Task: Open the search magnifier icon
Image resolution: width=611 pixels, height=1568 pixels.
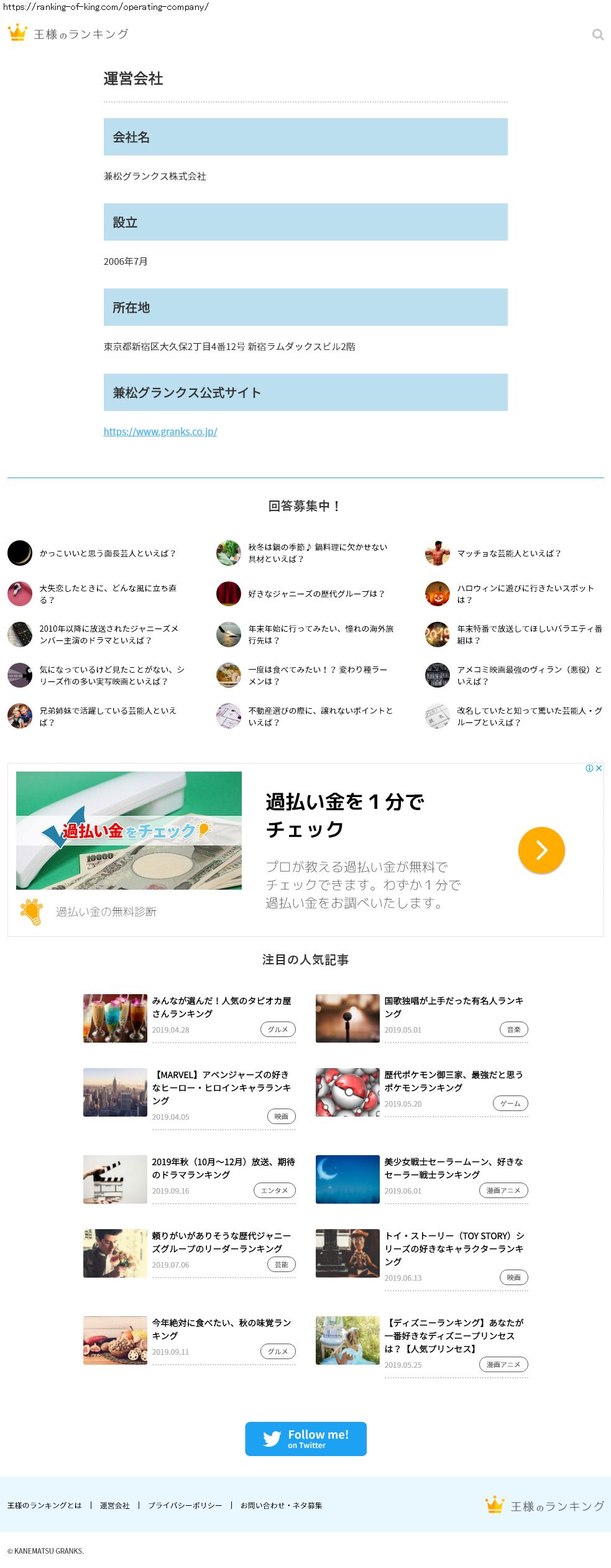Action: pyautogui.click(x=597, y=35)
